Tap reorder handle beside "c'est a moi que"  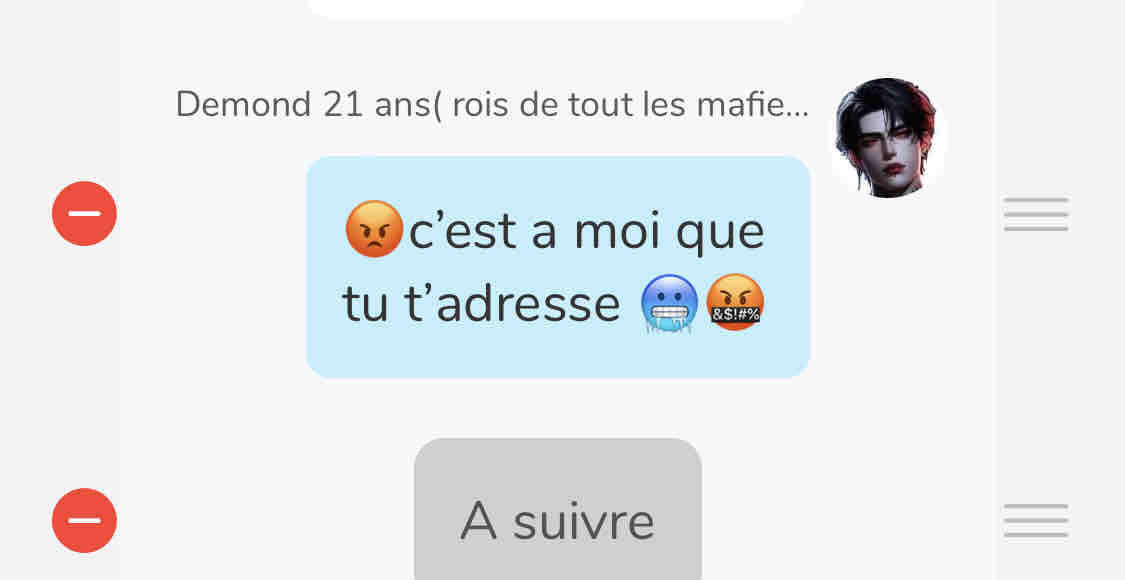click(1036, 214)
